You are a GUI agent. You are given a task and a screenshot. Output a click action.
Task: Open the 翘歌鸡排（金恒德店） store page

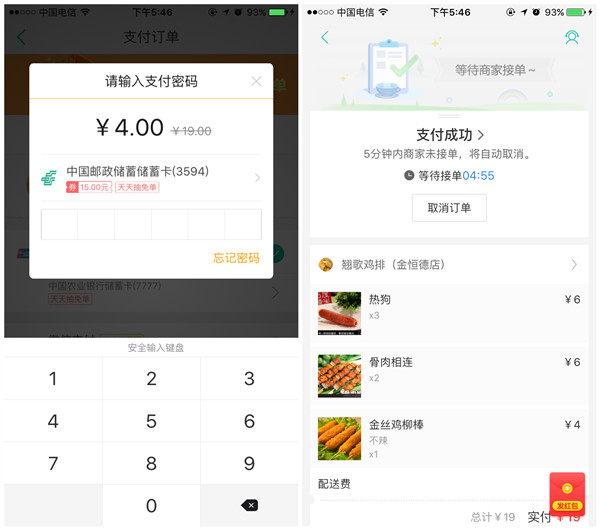pyautogui.click(x=449, y=265)
